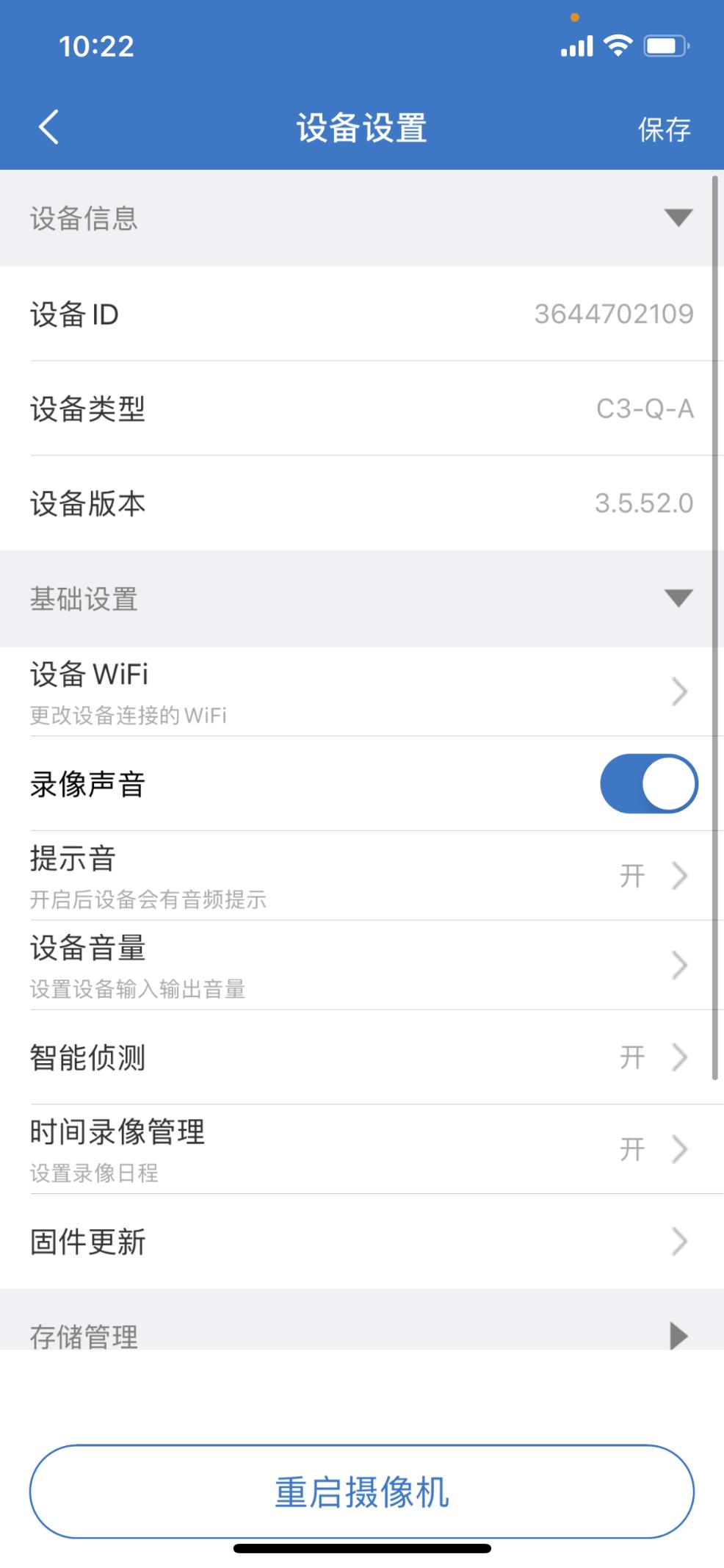Disable the 录像声音 recording sound switch
Image resolution: width=724 pixels, height=1568 pixels.
[x=648, y=783]
